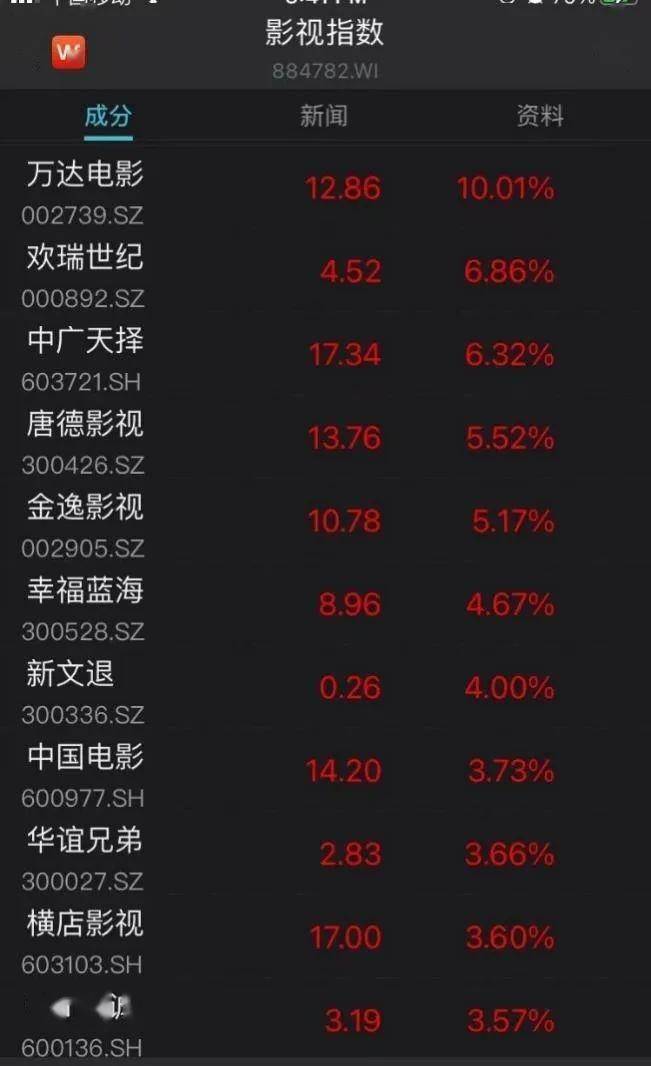
Task: Open 唐德影视 stock details
Action: 326,437
